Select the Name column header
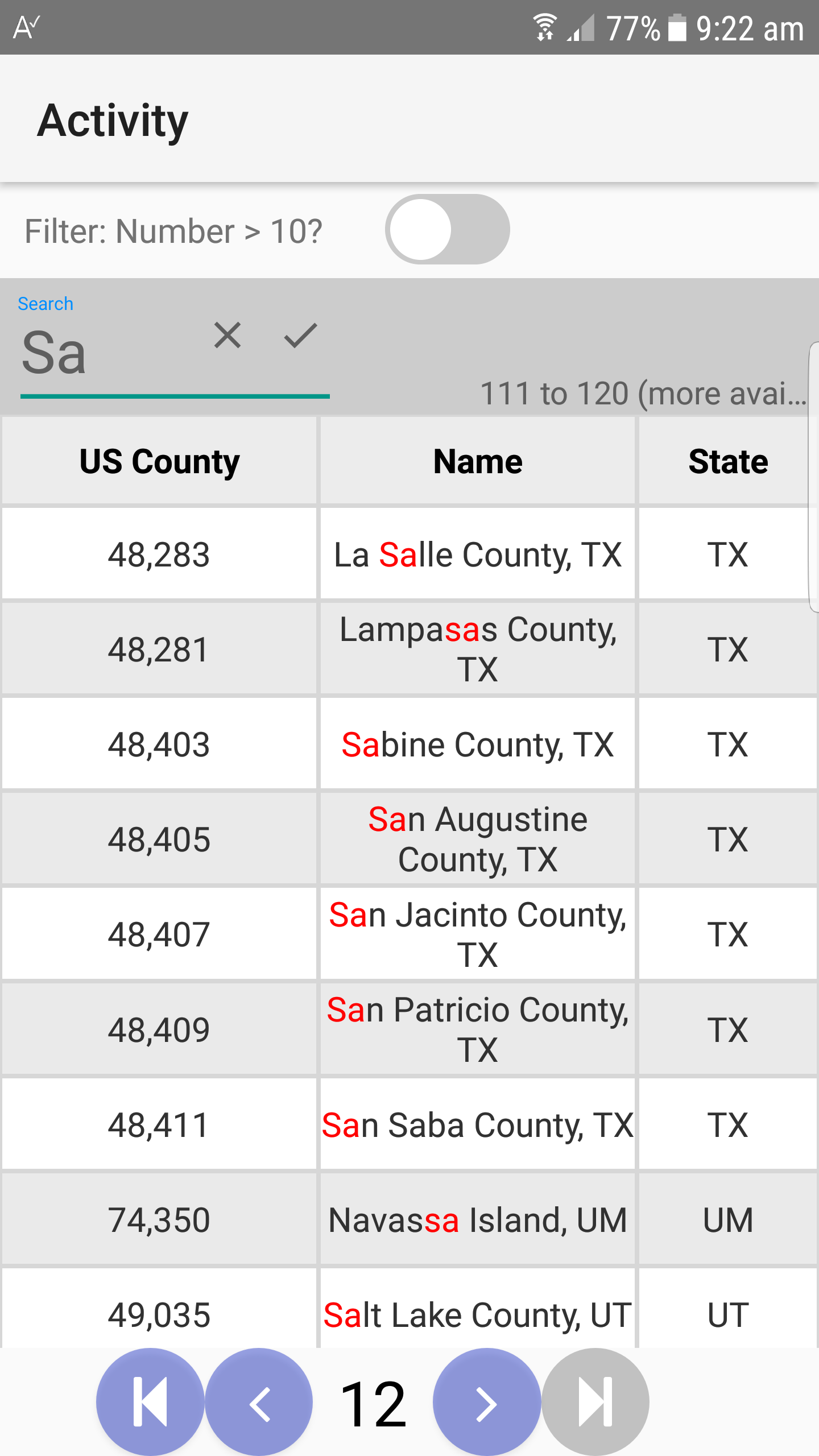This screenshot has height=1456, width=819. pos(478,461)
